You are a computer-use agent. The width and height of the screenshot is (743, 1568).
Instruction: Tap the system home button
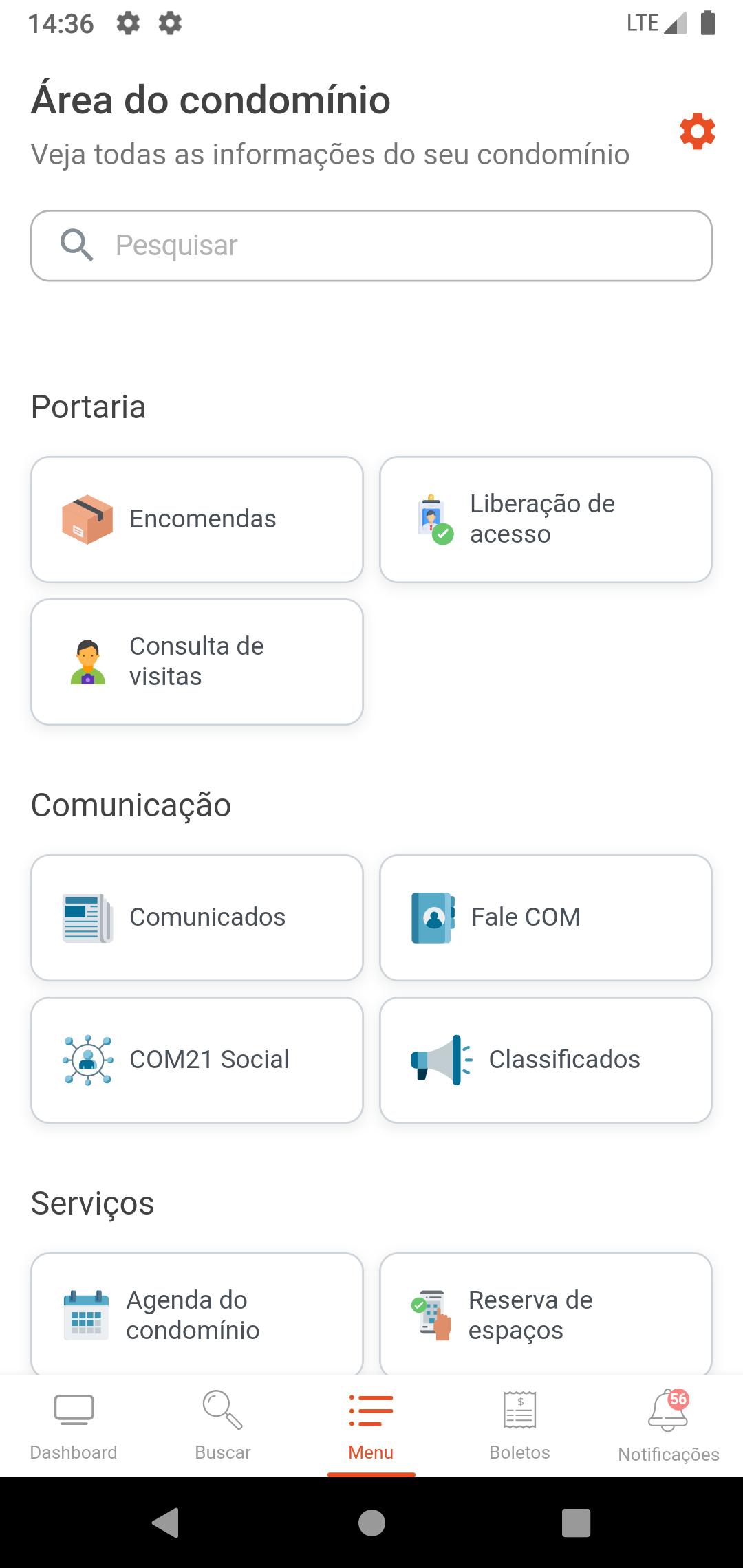371,1523
